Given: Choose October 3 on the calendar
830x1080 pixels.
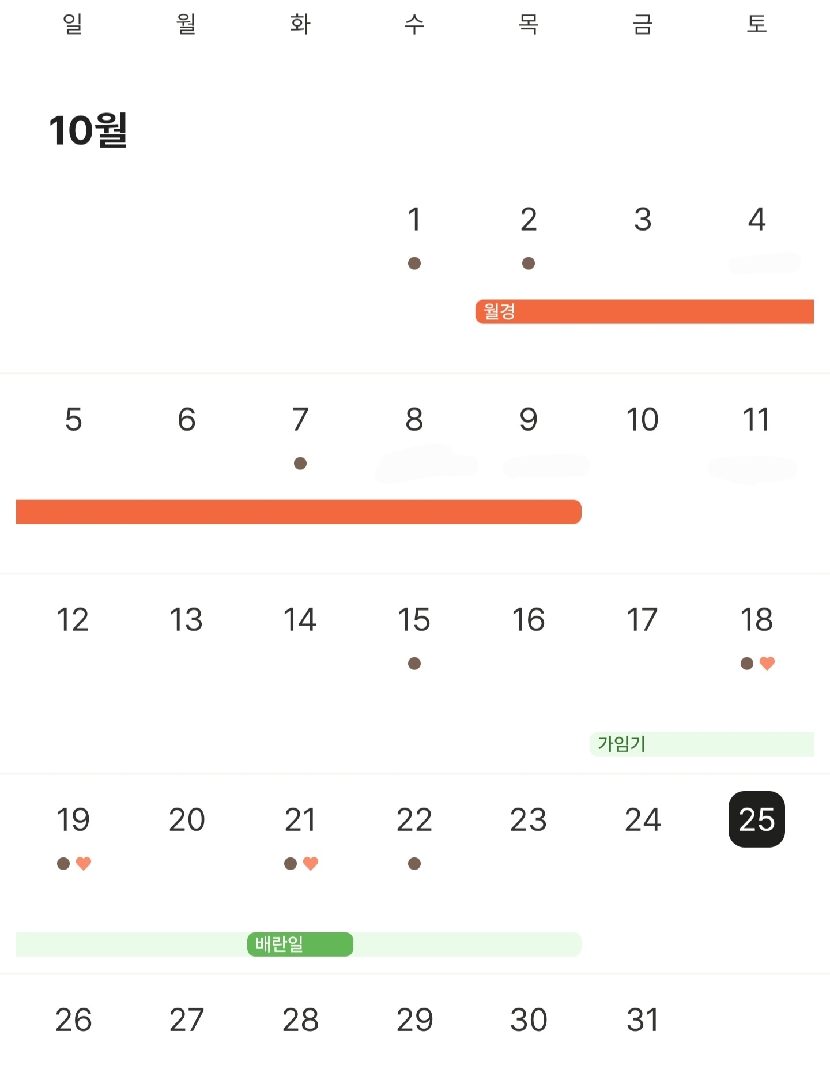Looking at the screenshot, I should (642, 220).
